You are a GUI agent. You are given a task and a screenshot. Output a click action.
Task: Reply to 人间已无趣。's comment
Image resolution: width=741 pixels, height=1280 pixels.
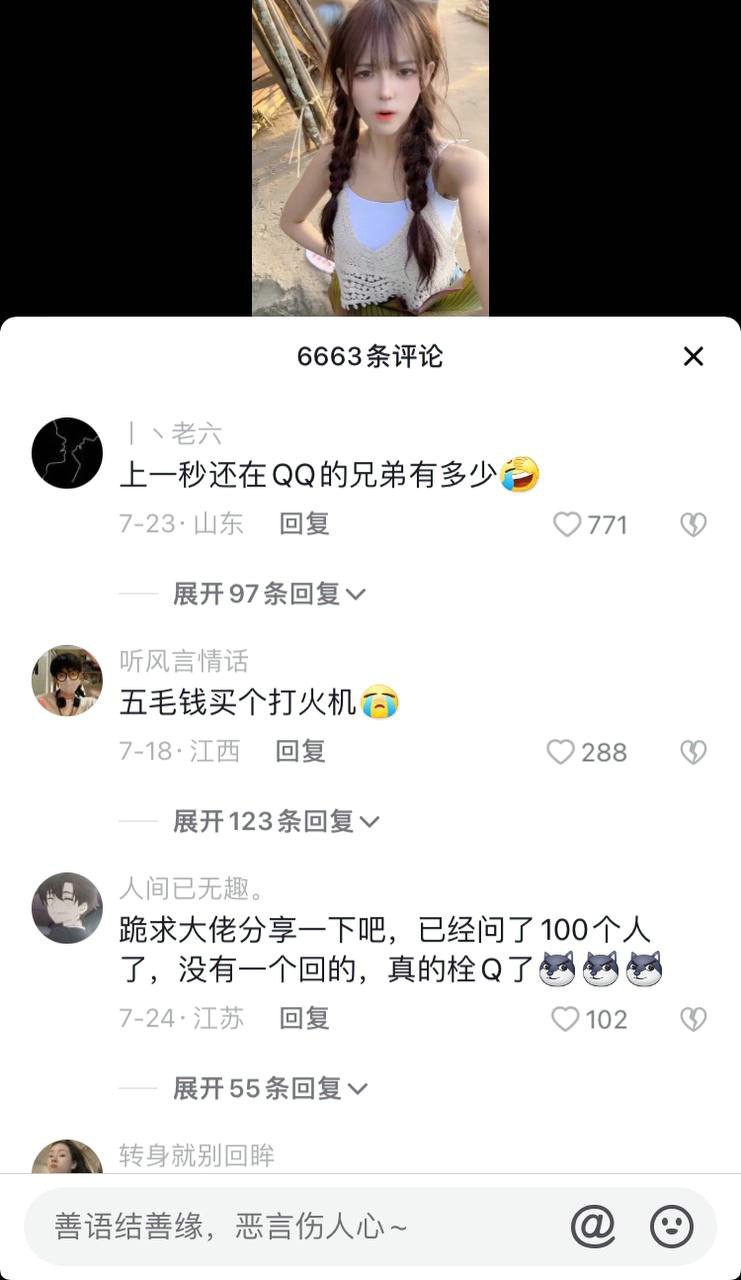304,1019
